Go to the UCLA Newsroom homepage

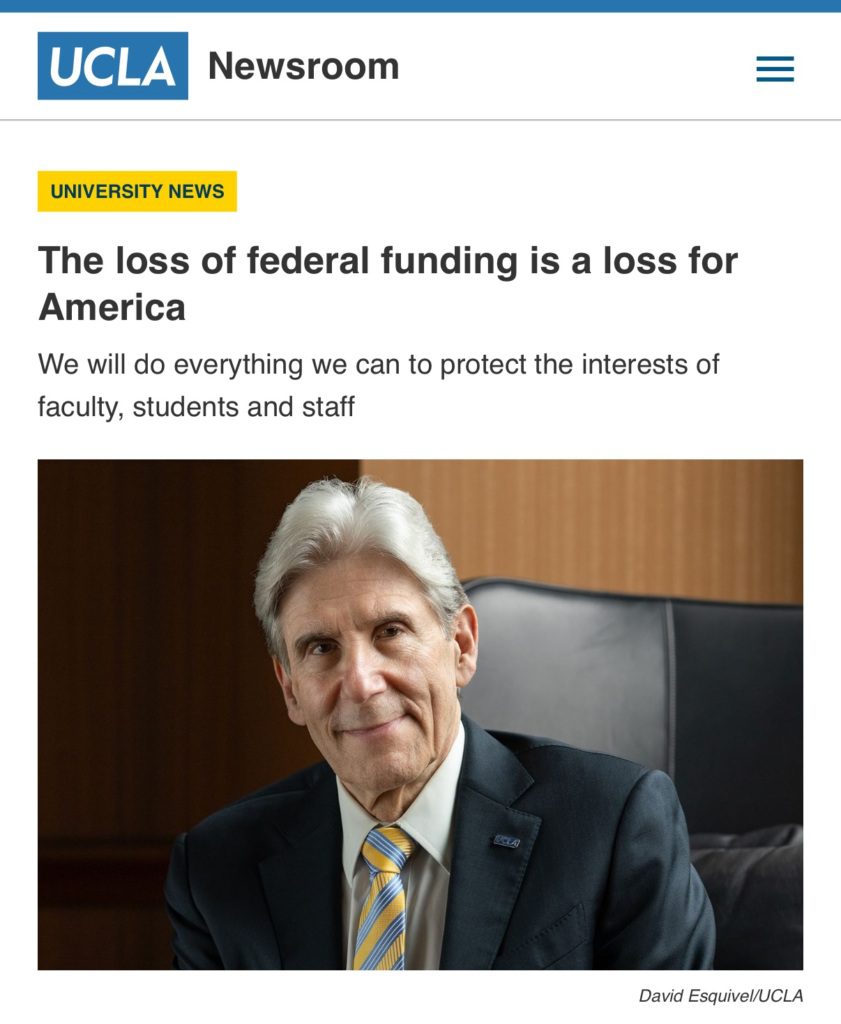pyautogui.click(x=218, y=66)
